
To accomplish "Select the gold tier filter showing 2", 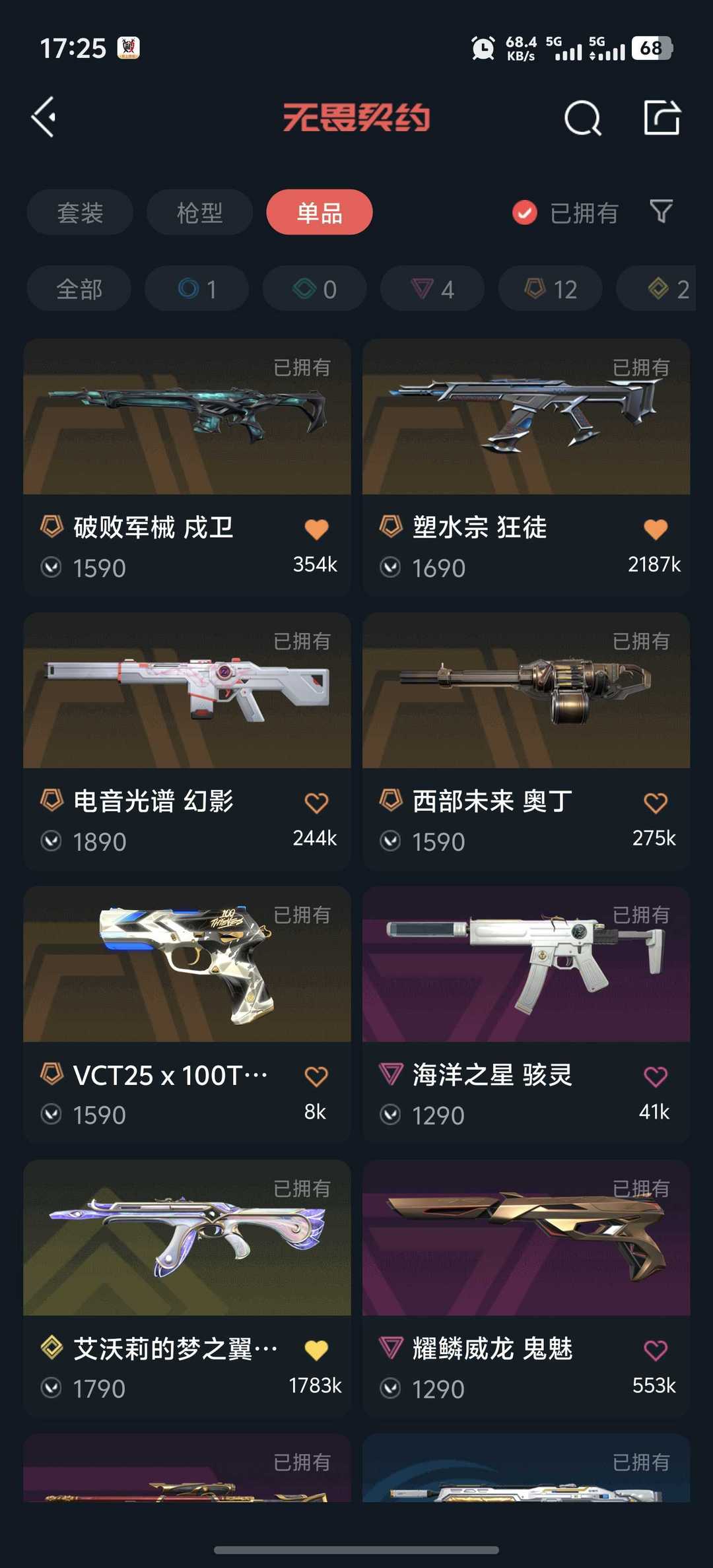I will [x=663, y=288].
